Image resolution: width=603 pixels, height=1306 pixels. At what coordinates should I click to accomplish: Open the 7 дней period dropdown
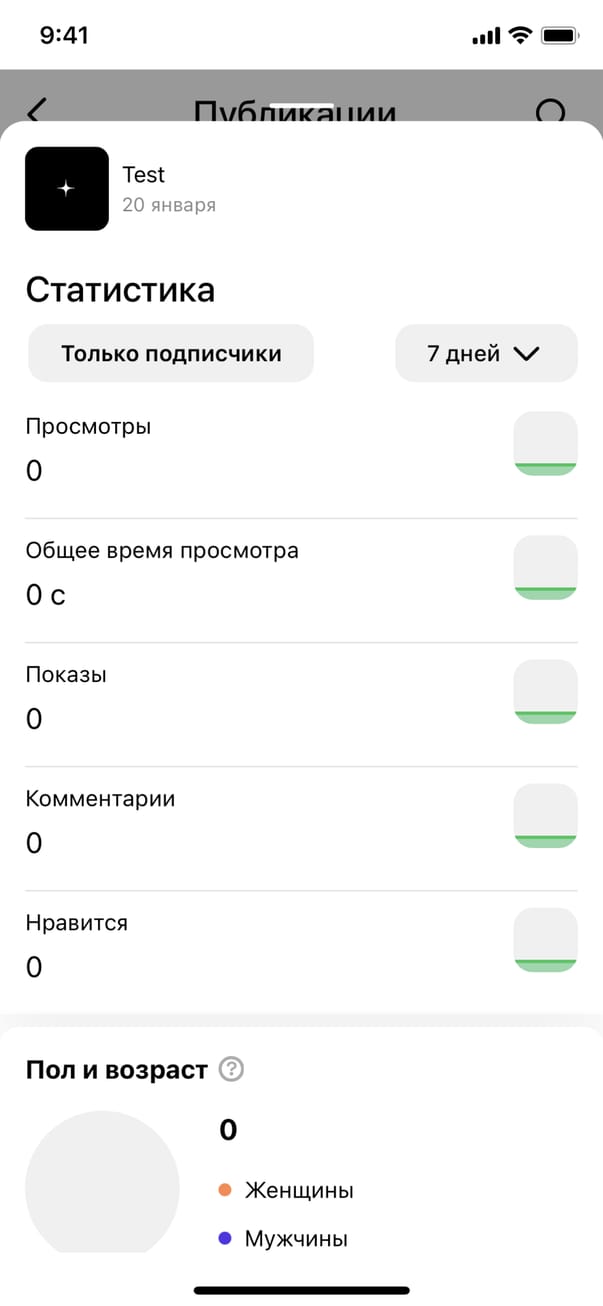[x=486, y=354]
